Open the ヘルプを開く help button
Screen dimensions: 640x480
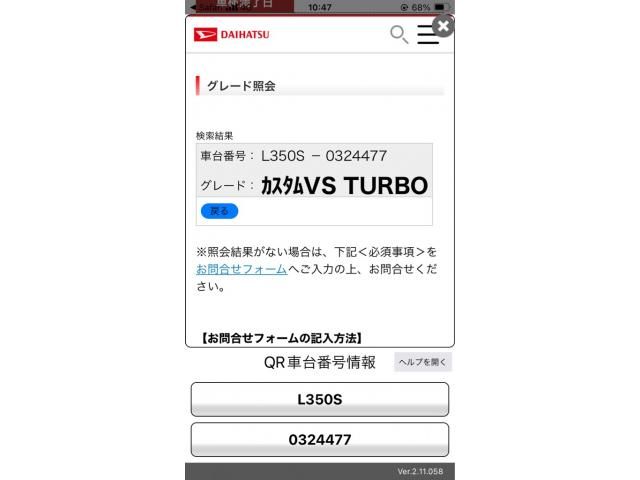(x=423, y=362)
